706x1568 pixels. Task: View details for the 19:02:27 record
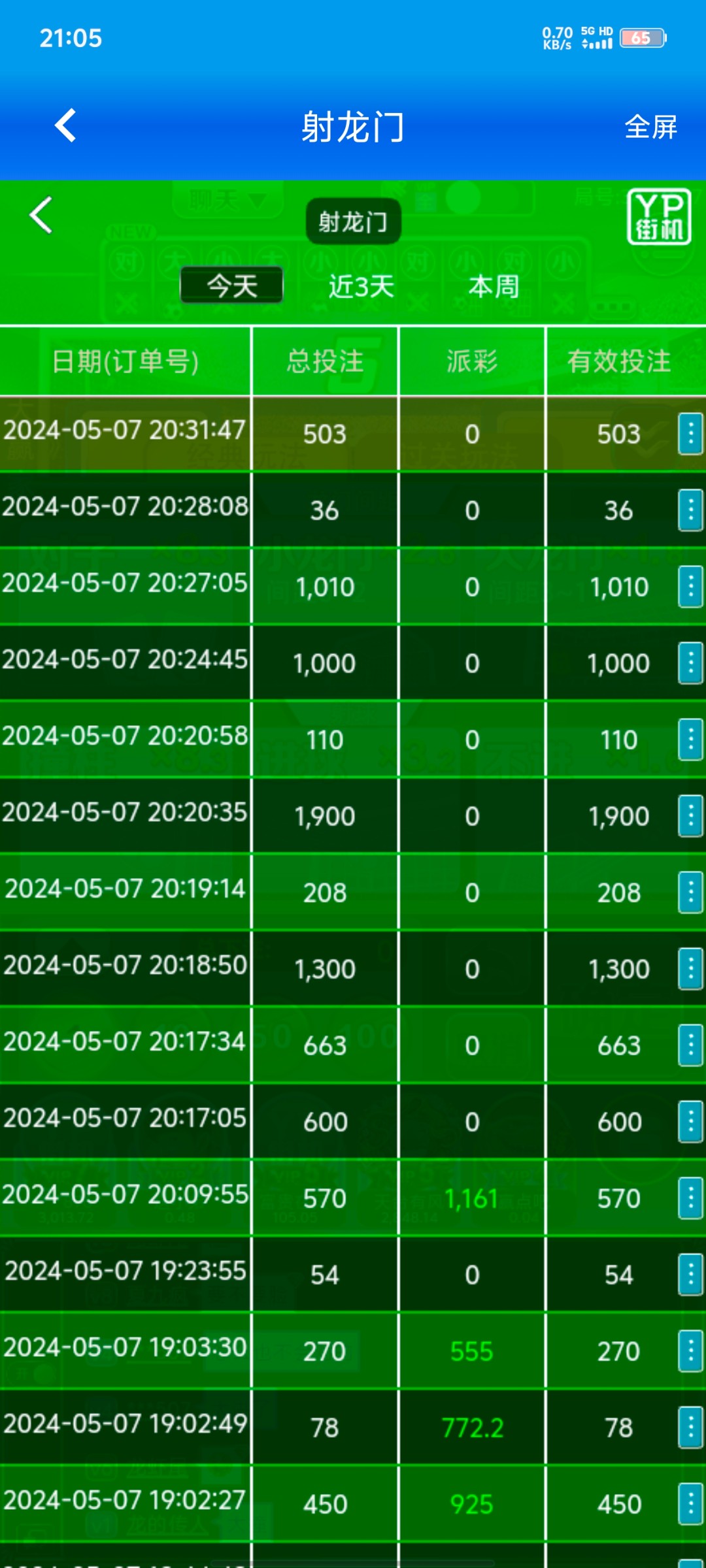click(690, 1503)
